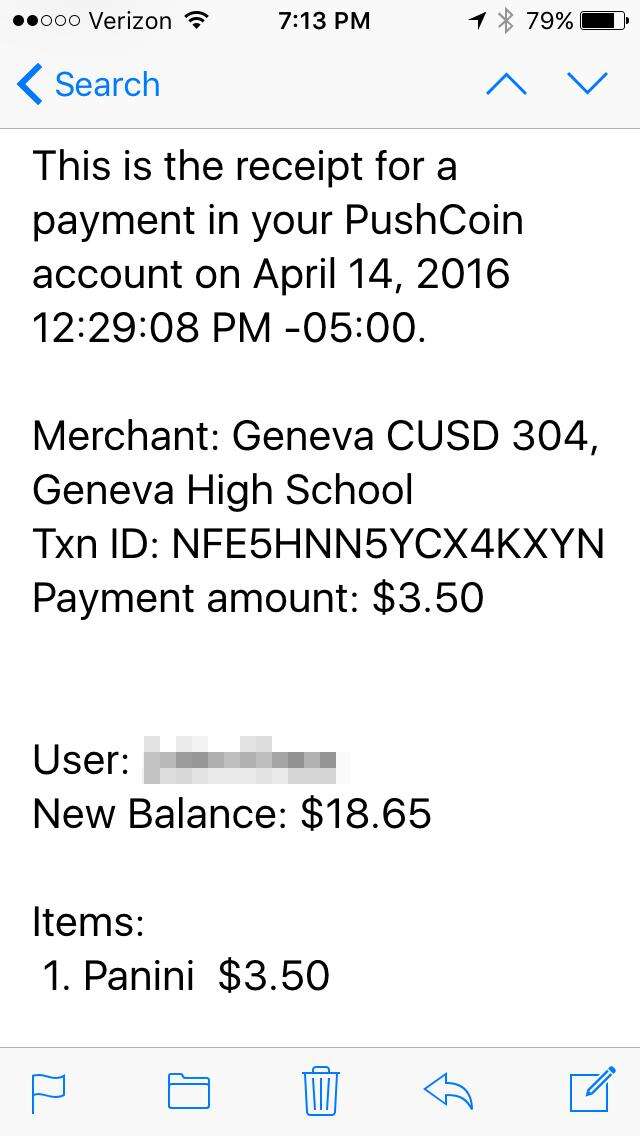Image resolution: width=640 pixels, height=1136 pixels.
Task: Compose a new email
Action: click(593, 1089)
